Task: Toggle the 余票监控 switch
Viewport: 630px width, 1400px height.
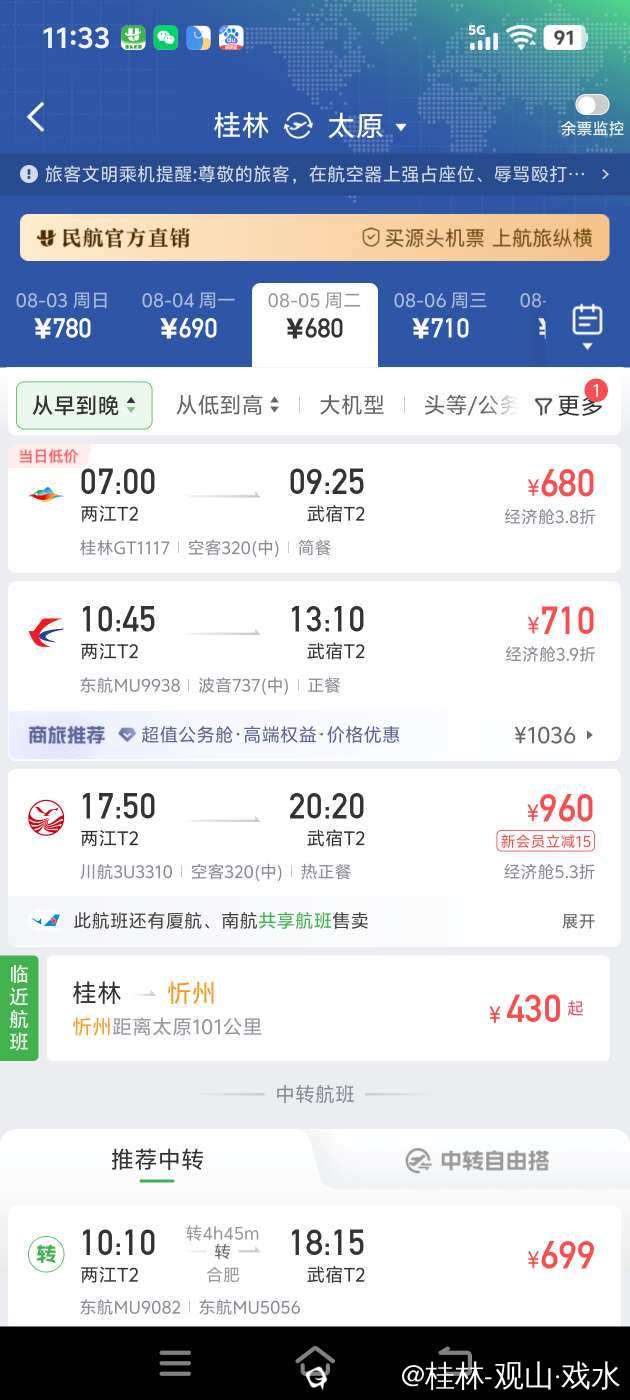Action: tap(592, 105)
